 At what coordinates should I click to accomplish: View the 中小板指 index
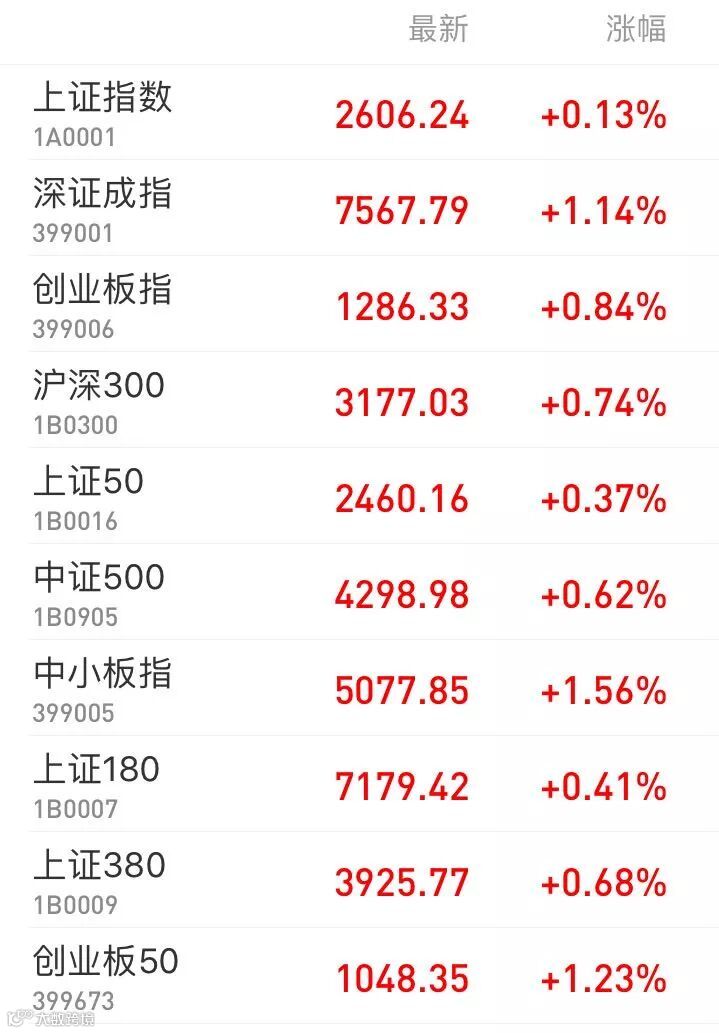(x=359, y=688)
